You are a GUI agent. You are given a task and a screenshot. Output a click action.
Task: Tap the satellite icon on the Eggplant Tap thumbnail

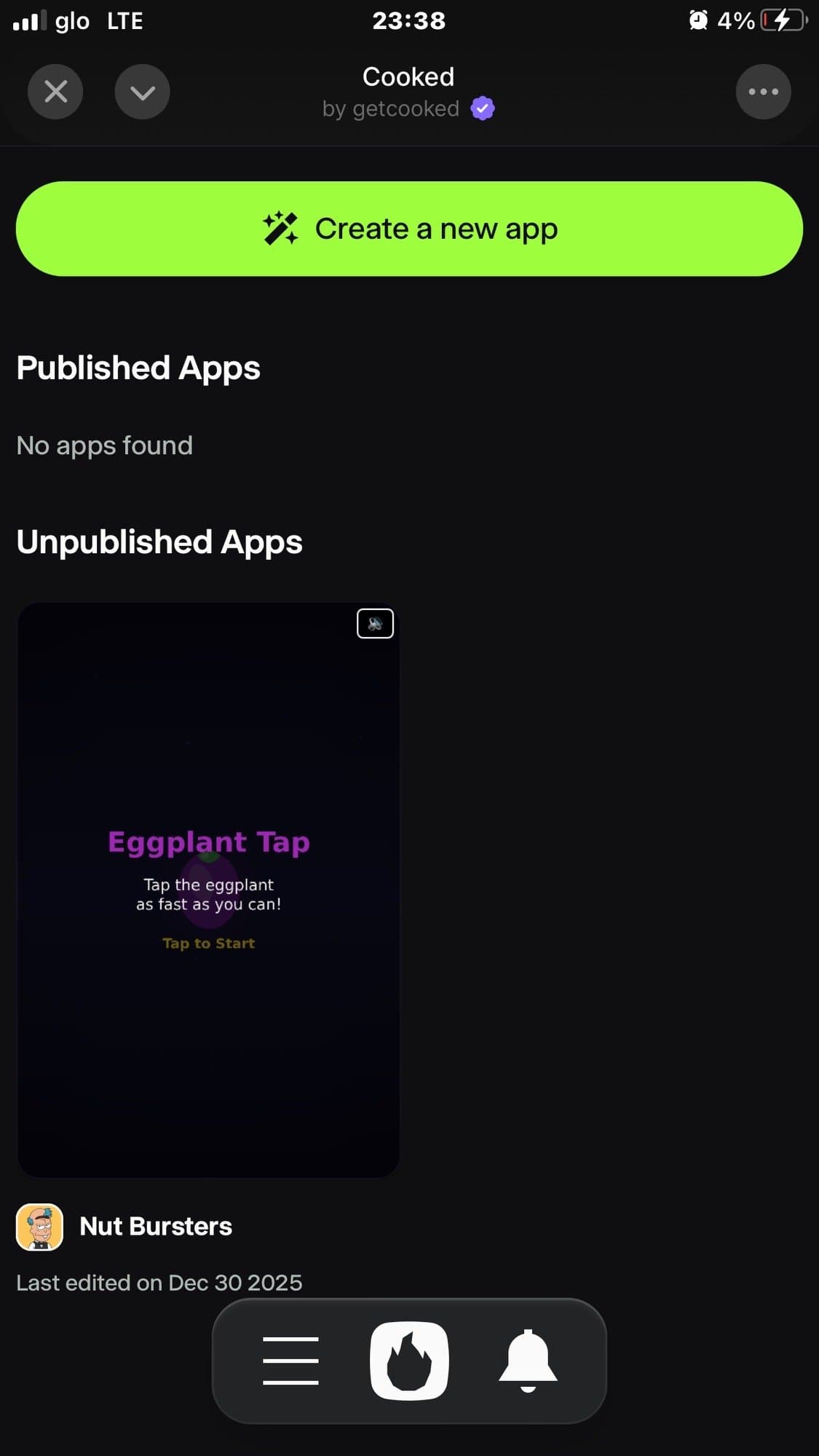374,622
